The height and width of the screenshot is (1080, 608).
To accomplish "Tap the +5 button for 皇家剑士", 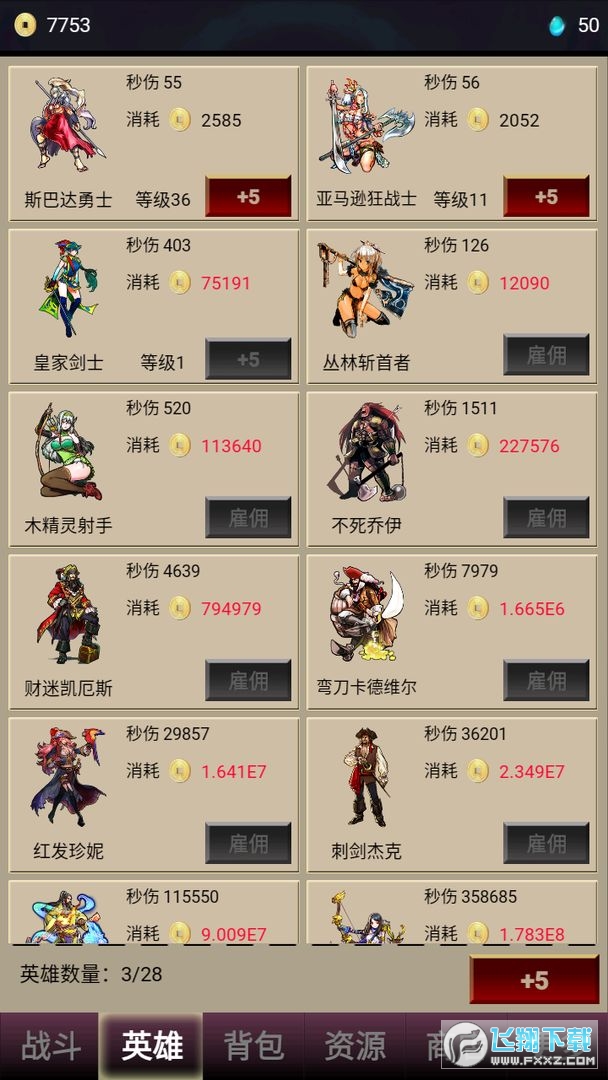I will click(248, 359).
